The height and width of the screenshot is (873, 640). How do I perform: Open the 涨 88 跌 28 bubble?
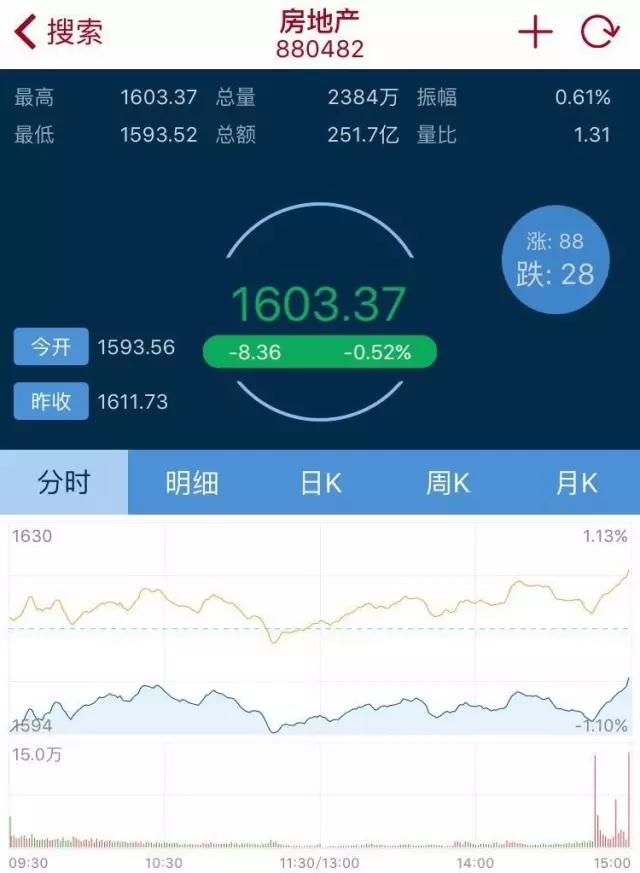[555, 259]
